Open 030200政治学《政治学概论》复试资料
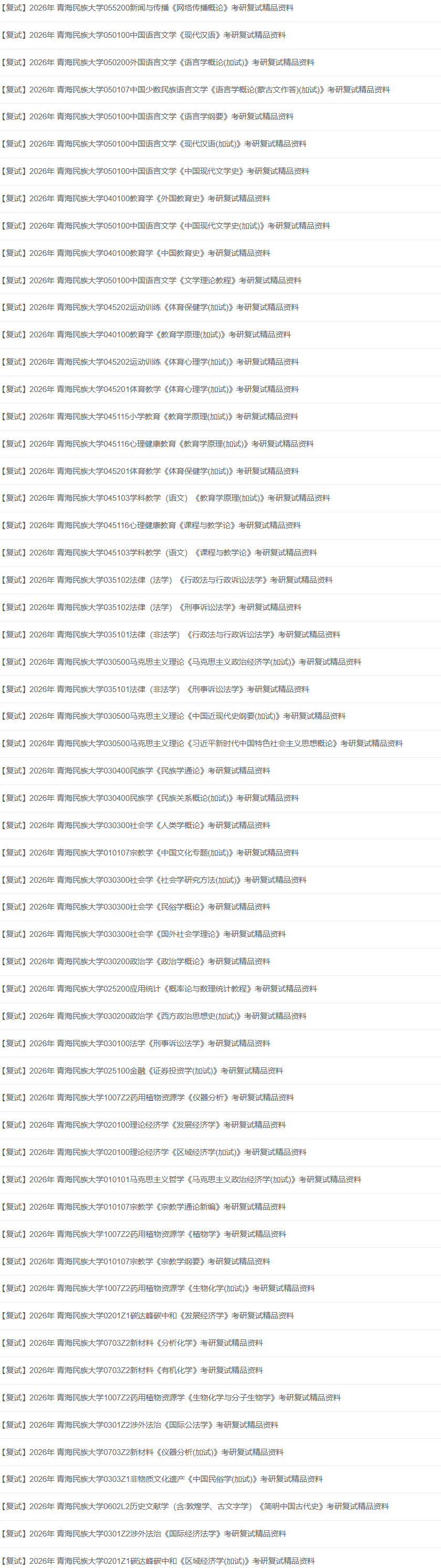 (x=135, y=962)
